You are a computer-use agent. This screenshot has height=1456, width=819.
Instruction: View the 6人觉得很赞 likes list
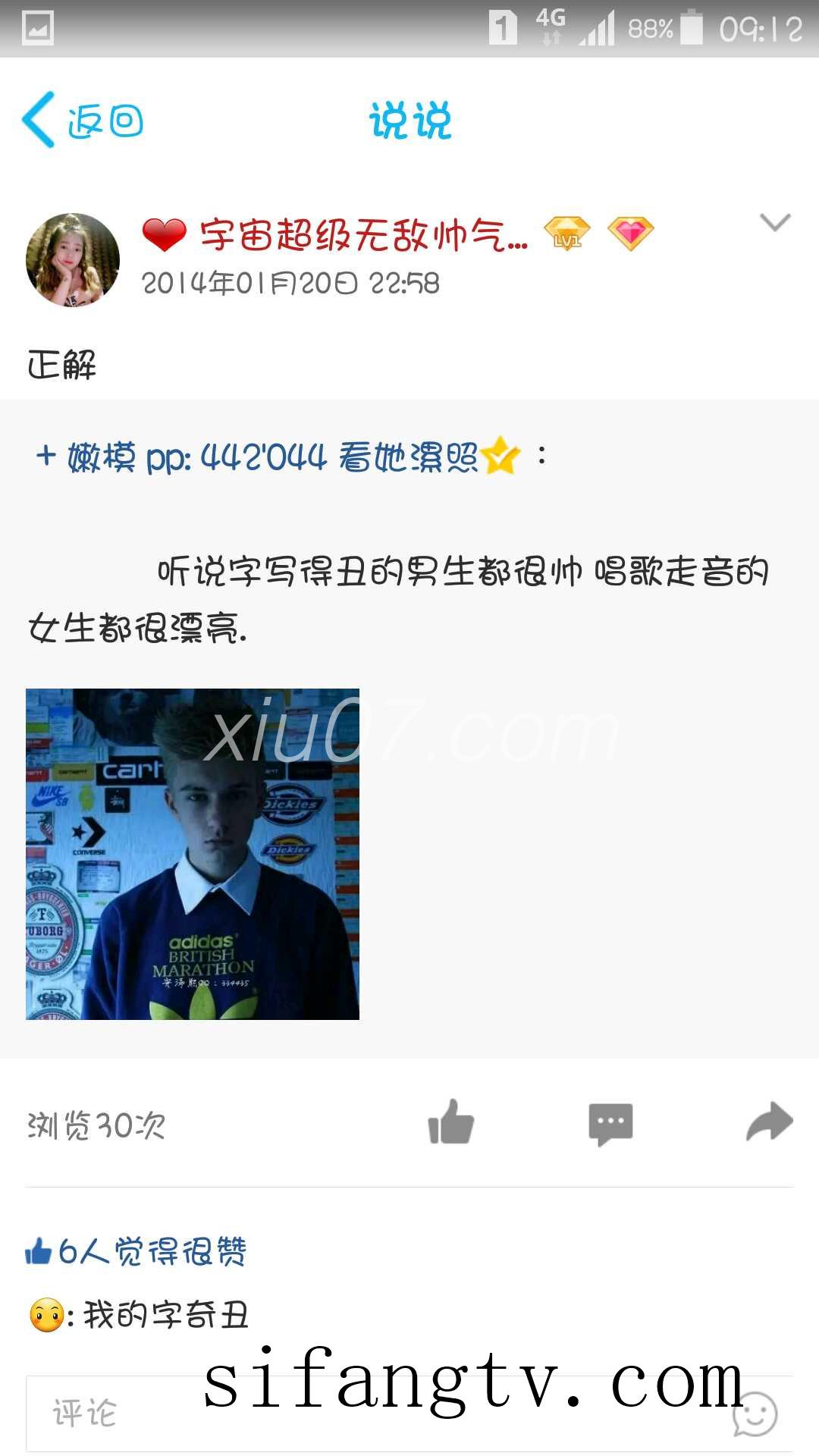136,1251
